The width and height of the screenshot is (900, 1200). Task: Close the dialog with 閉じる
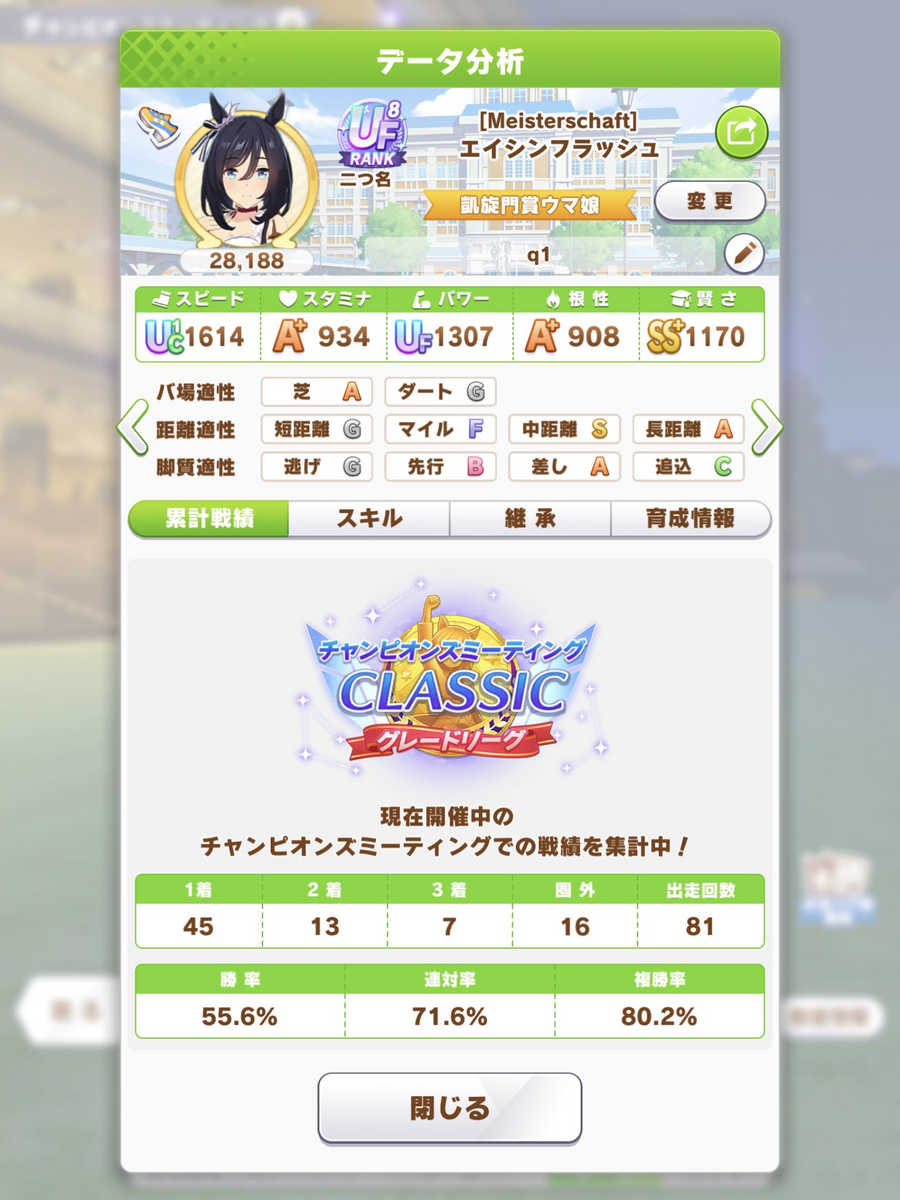pos(450,1108)
